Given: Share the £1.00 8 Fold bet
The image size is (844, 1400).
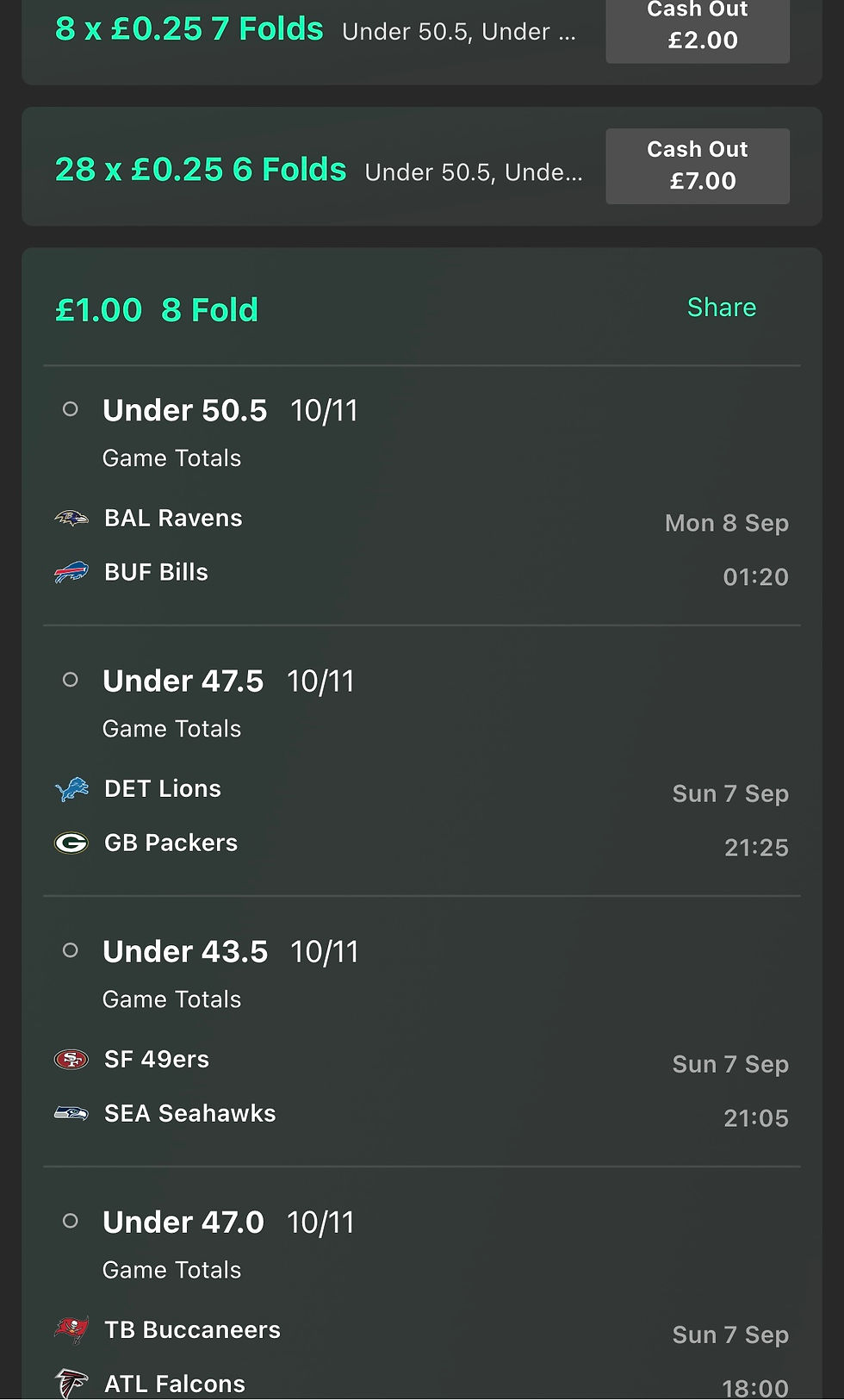Looking at the screenshot, I should 721,308.
